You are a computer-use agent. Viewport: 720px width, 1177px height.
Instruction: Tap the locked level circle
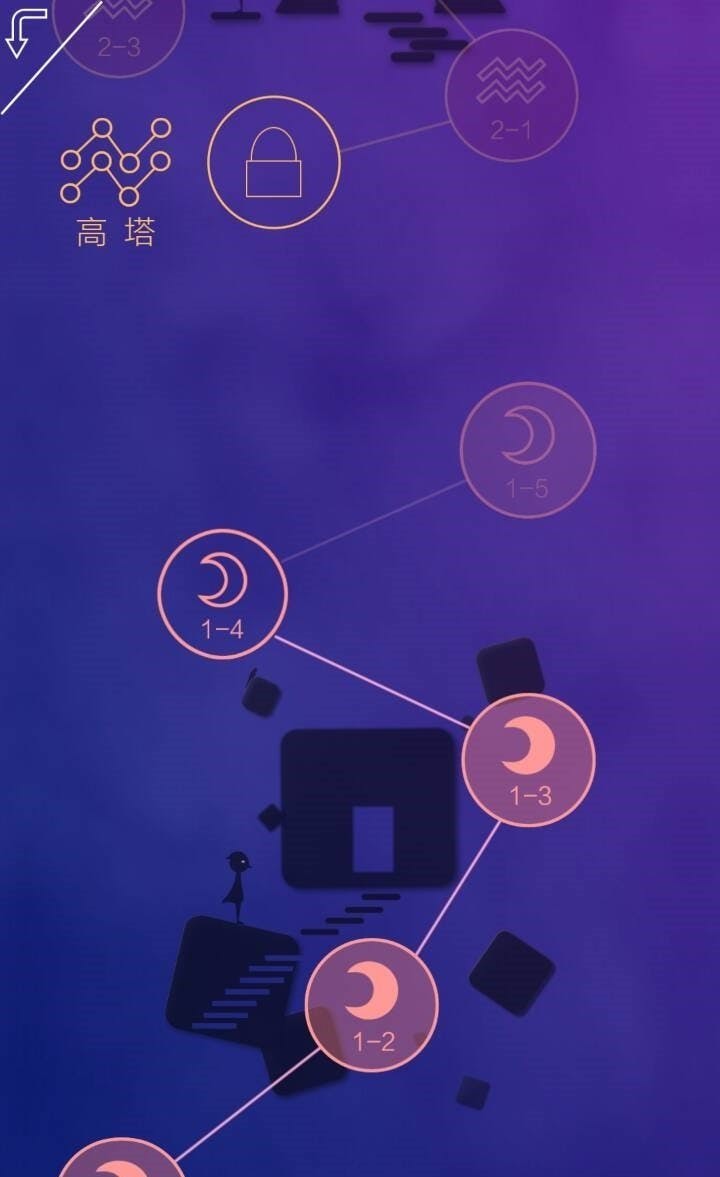click(273, 162)
